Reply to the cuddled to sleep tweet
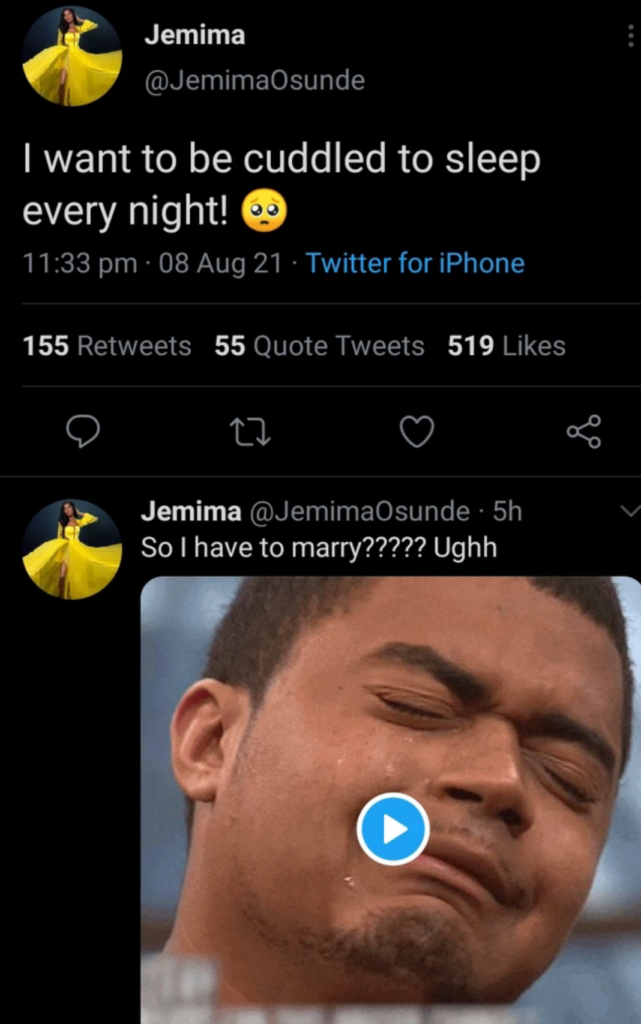Screen dimensions: 641x1024 click(83, 432)
